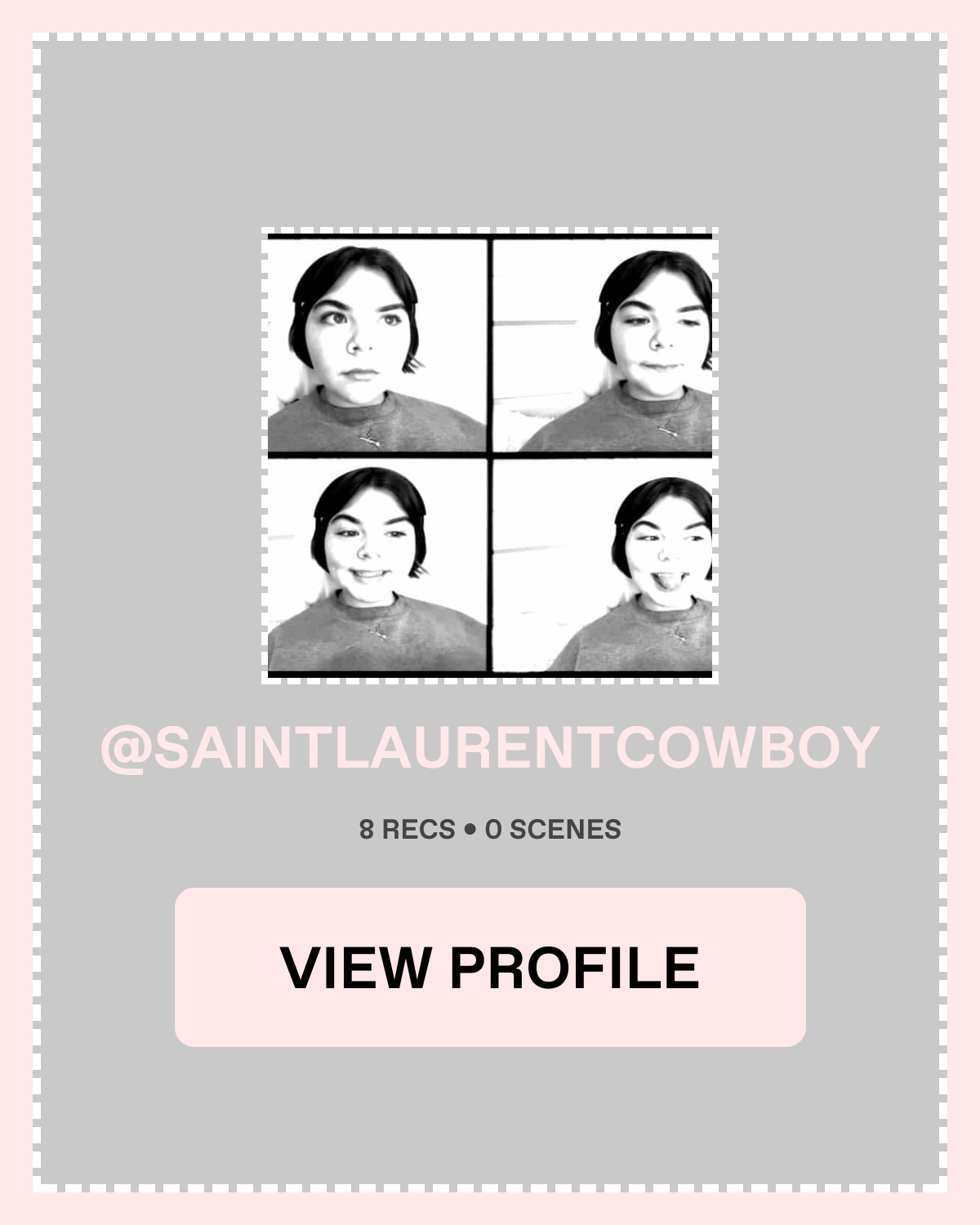Tap the View Profile button
The image size is (980, 1225).
(490, 967)
